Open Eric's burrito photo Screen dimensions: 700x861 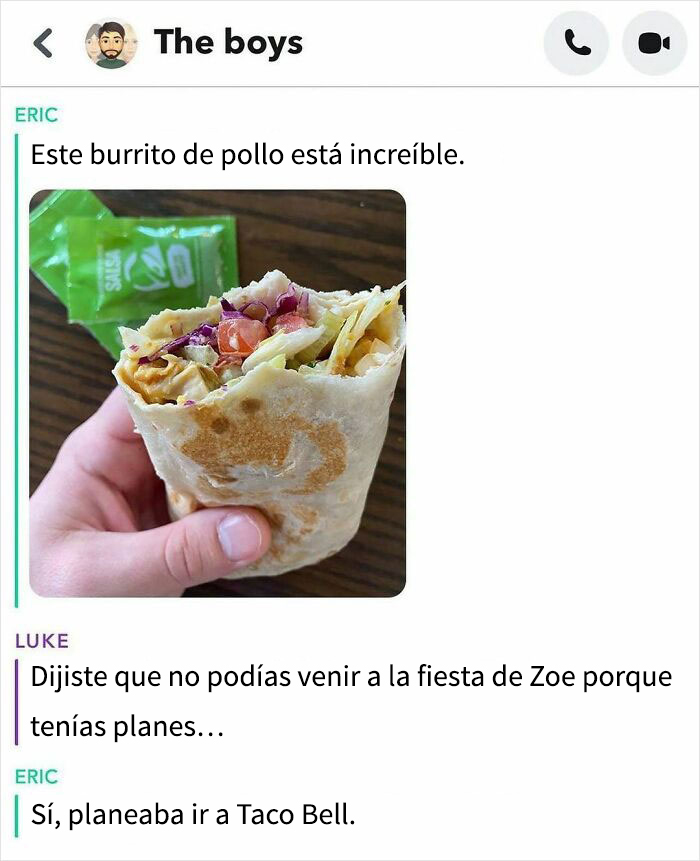click(217, 393)
